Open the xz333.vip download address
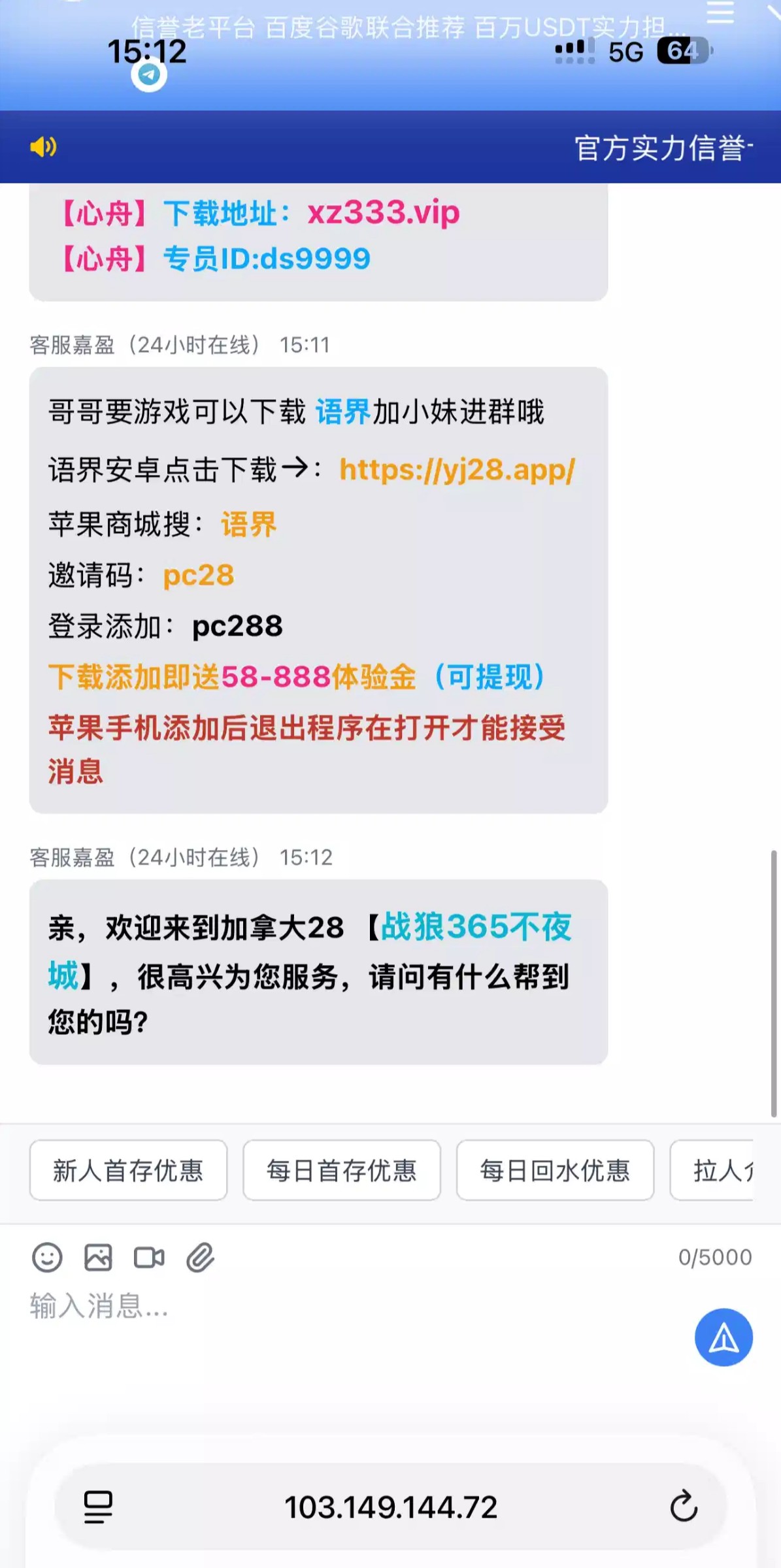781x1568 pixels. [x=384, y=212]
